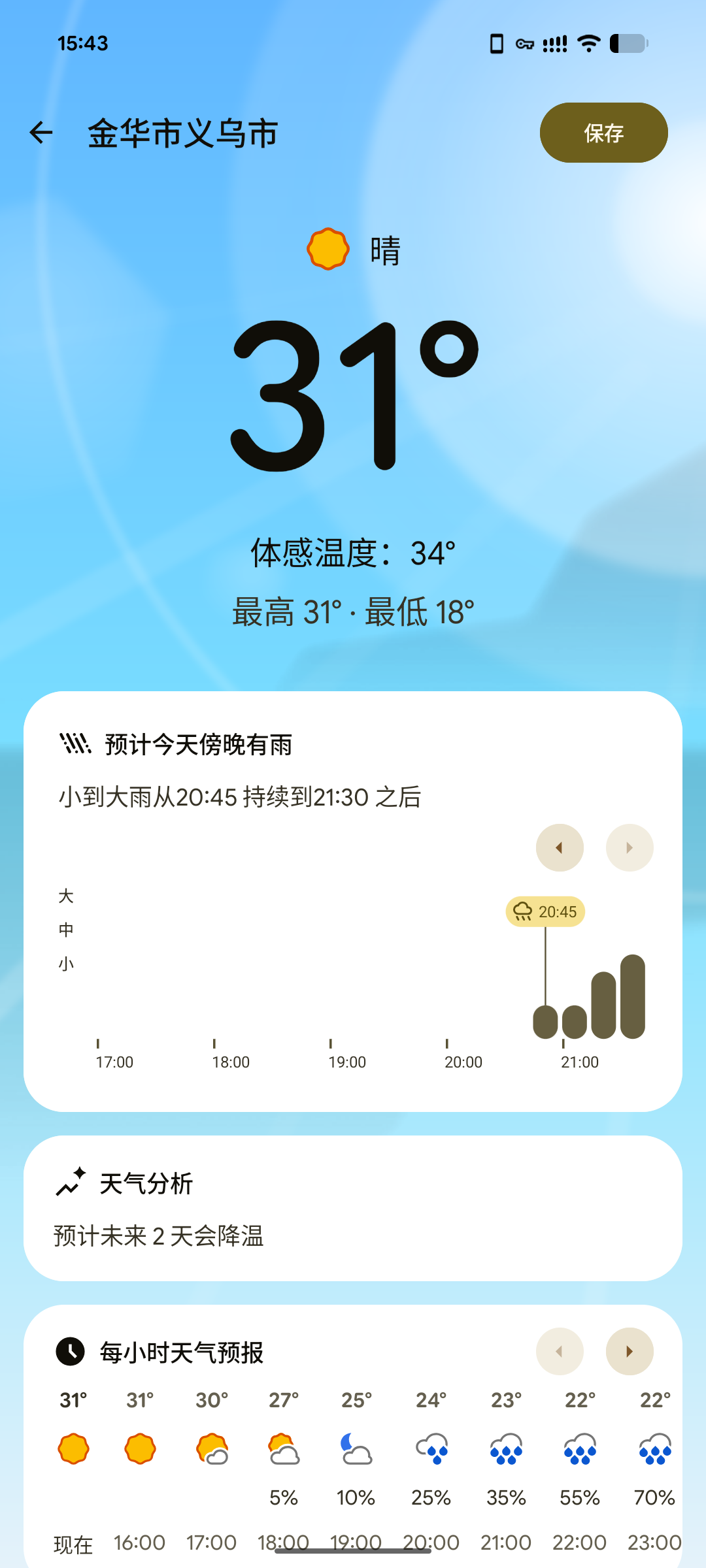This screenshot has height=1568, width=706.
Task: Click the 金华市义乌市 title text
Action: pyautogui.click(x=183, y=133)
